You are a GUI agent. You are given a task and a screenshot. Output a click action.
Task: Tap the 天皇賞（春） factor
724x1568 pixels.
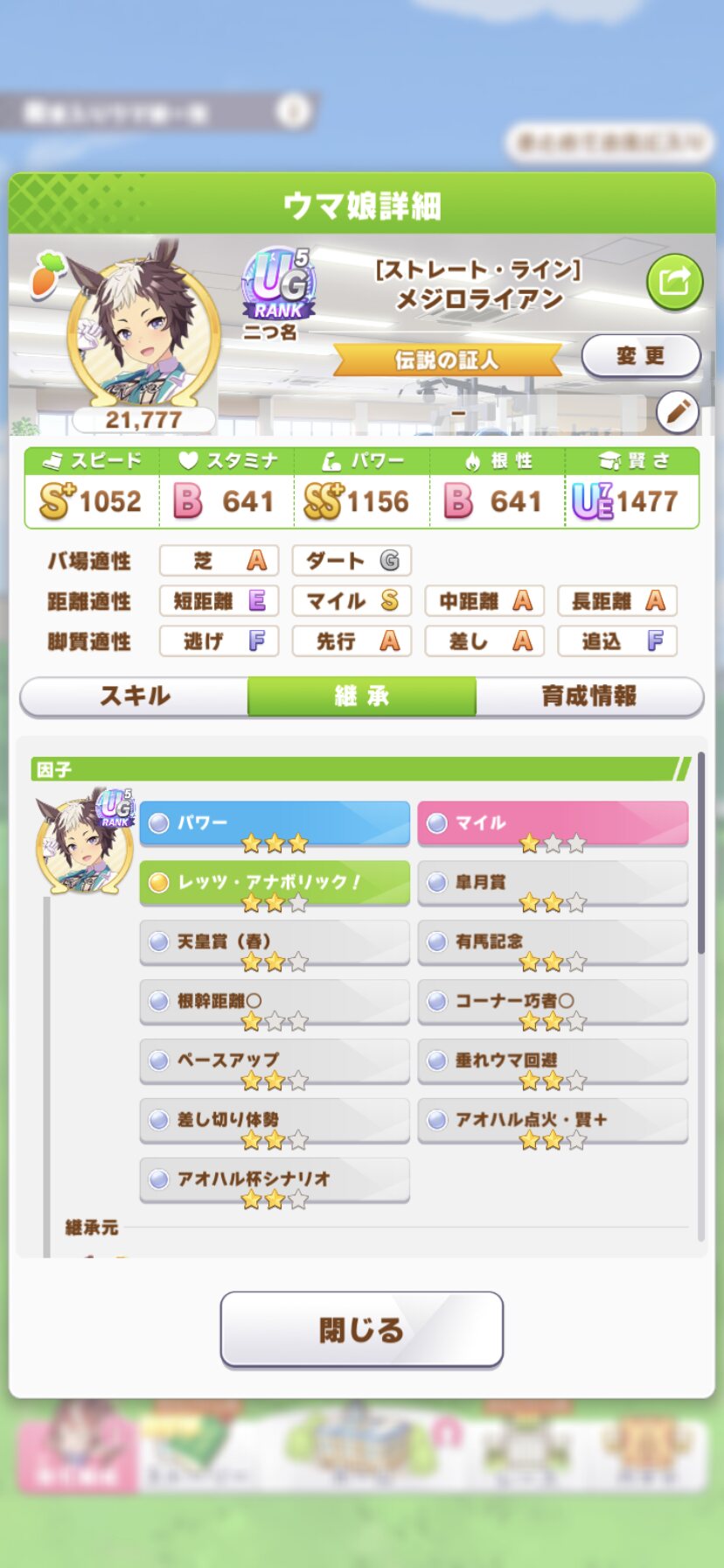coord(275,941)
